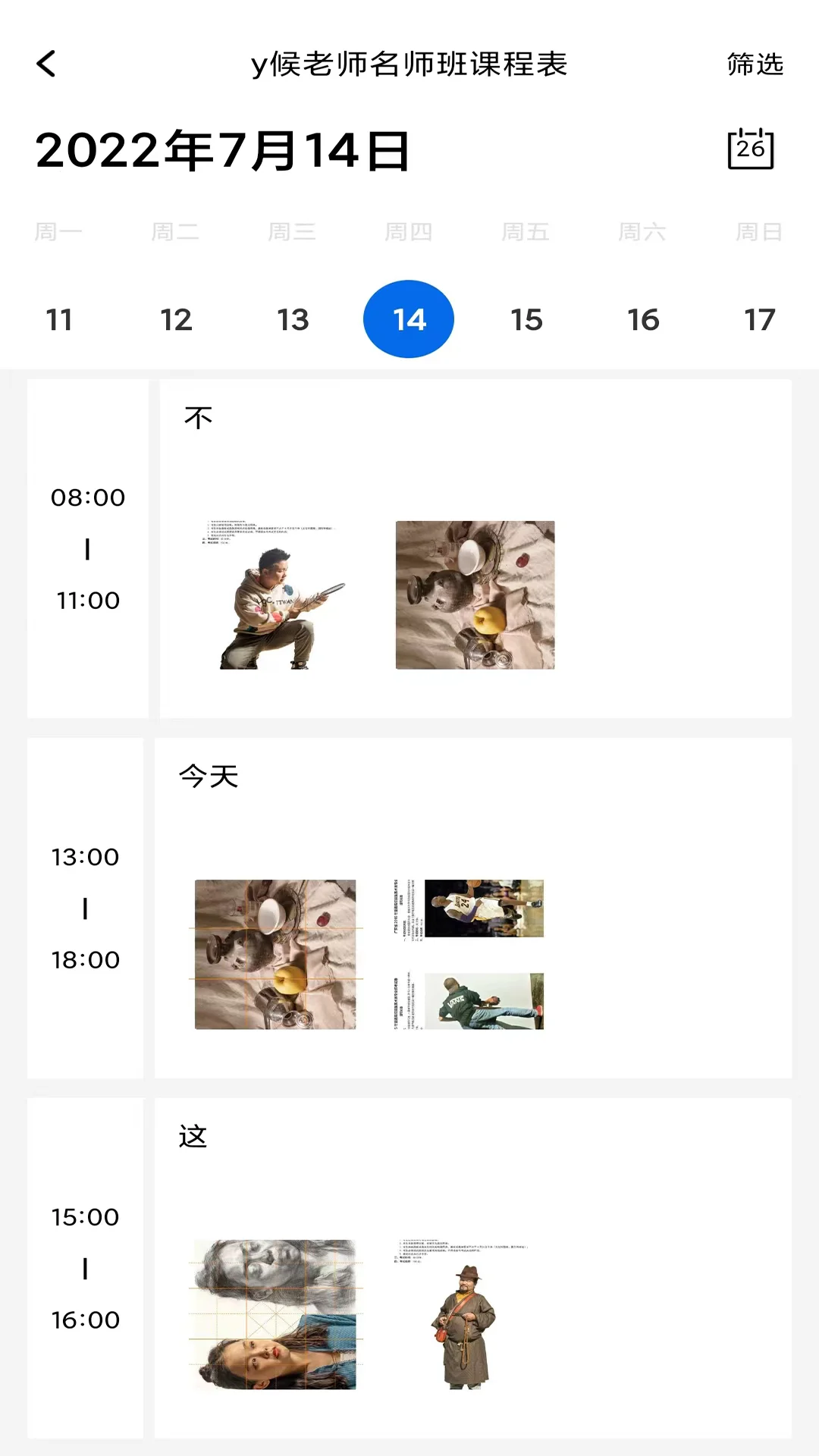Tap the 13:00 to 18:00 time block
The image size is (819, 1456).
tap(86, 908)
